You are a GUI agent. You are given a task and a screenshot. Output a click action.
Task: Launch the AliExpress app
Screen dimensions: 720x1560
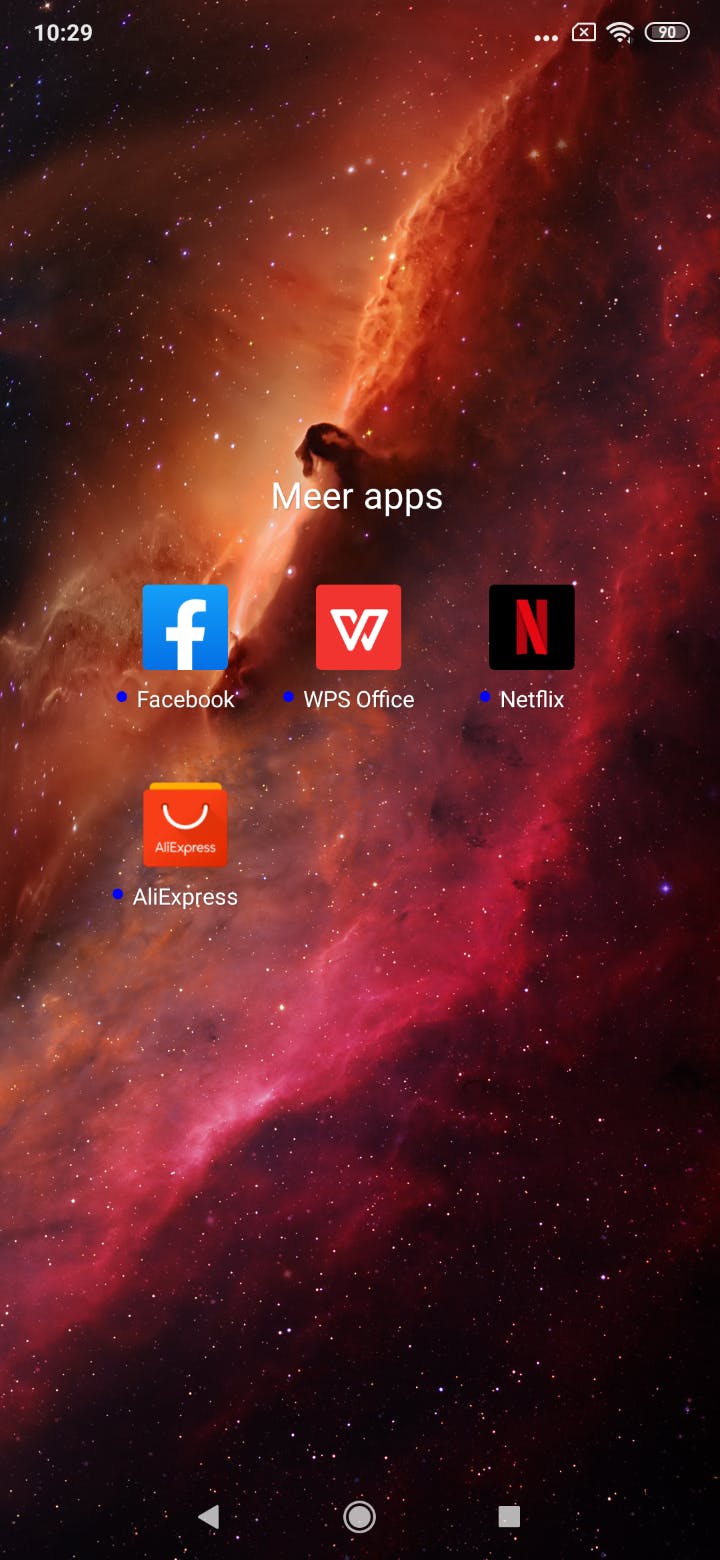tap(185, 825)
